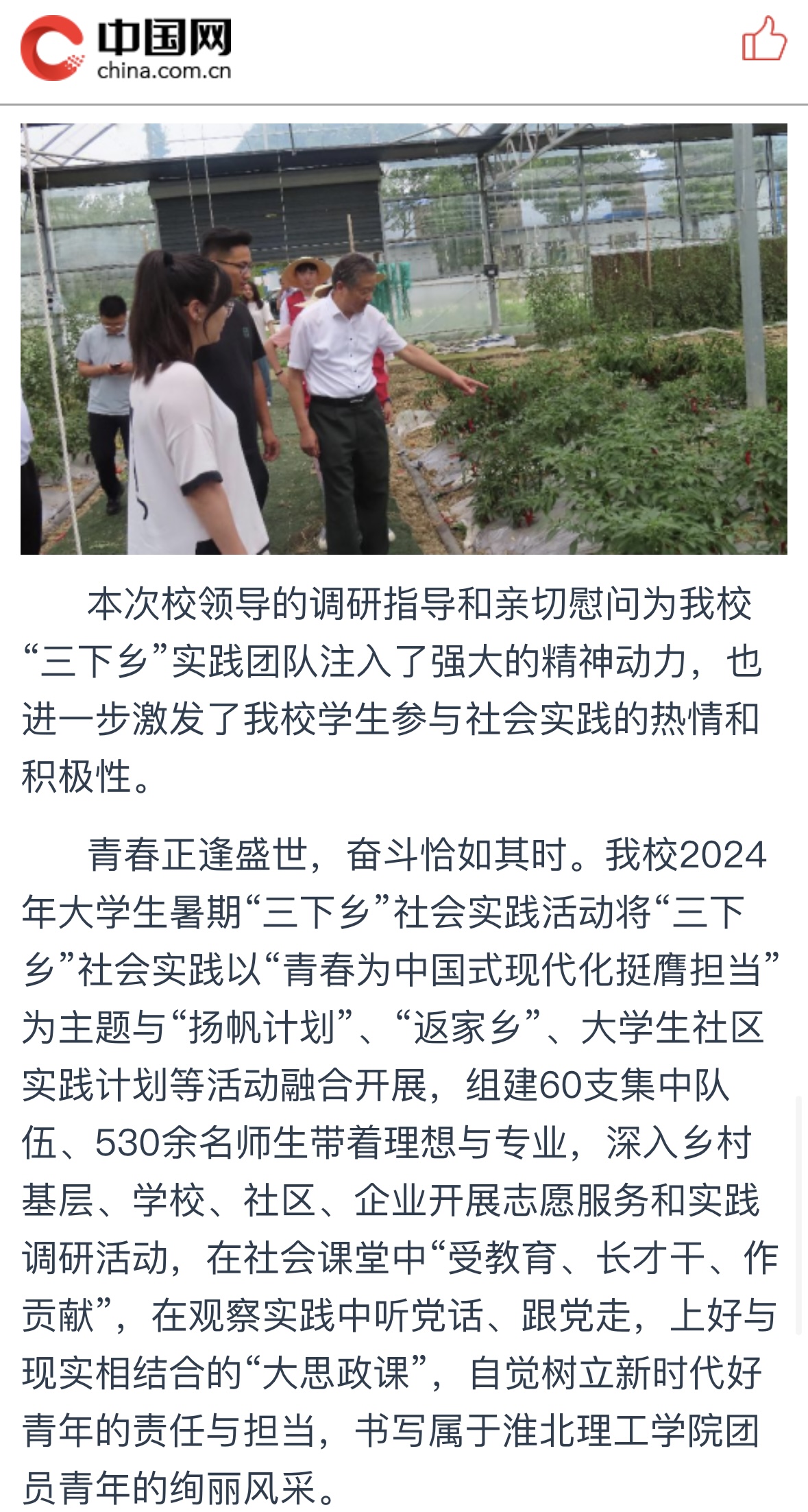808x1512 pixels.
Task: Open the China.com.cn homepage logo
Action: [127, 48]
